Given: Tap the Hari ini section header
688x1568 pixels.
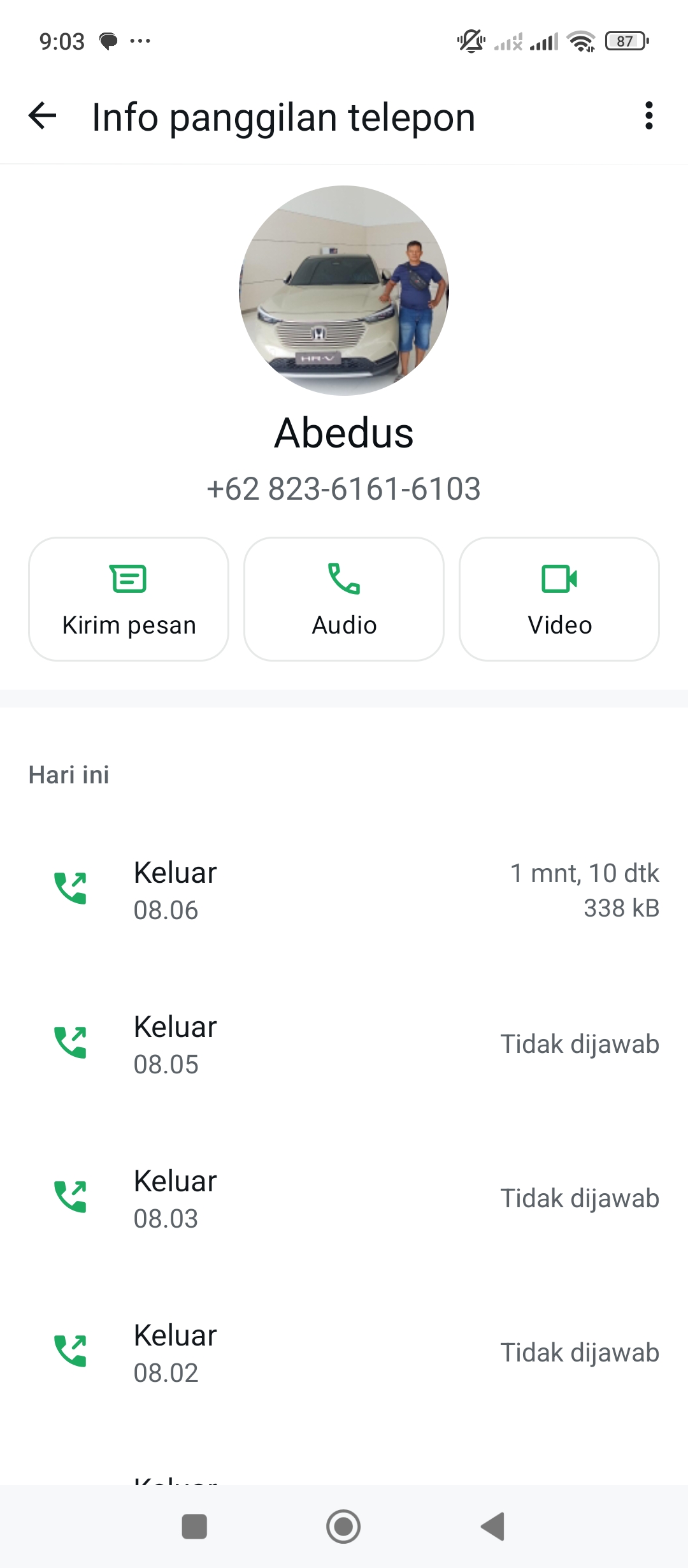Looking at the screenshot, I should coord(69,774).
